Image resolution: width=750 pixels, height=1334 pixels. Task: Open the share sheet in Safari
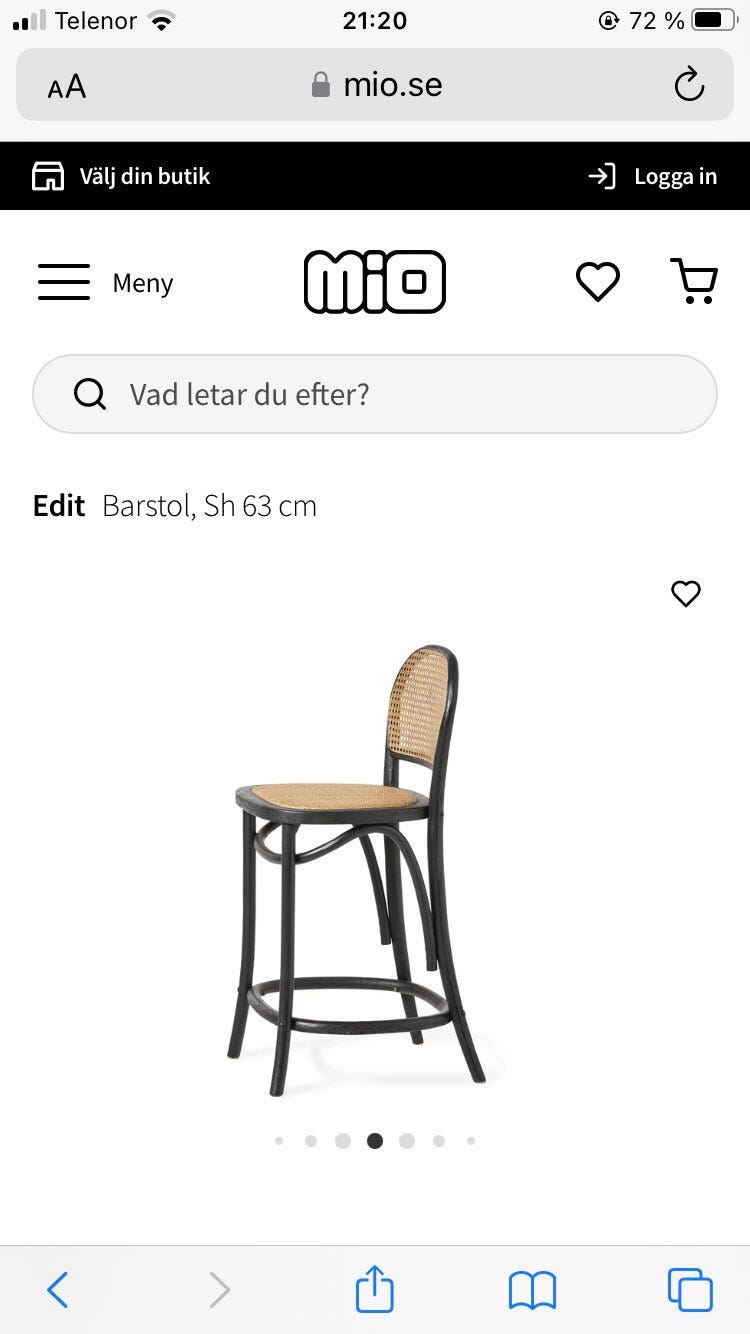(374, 1290)
